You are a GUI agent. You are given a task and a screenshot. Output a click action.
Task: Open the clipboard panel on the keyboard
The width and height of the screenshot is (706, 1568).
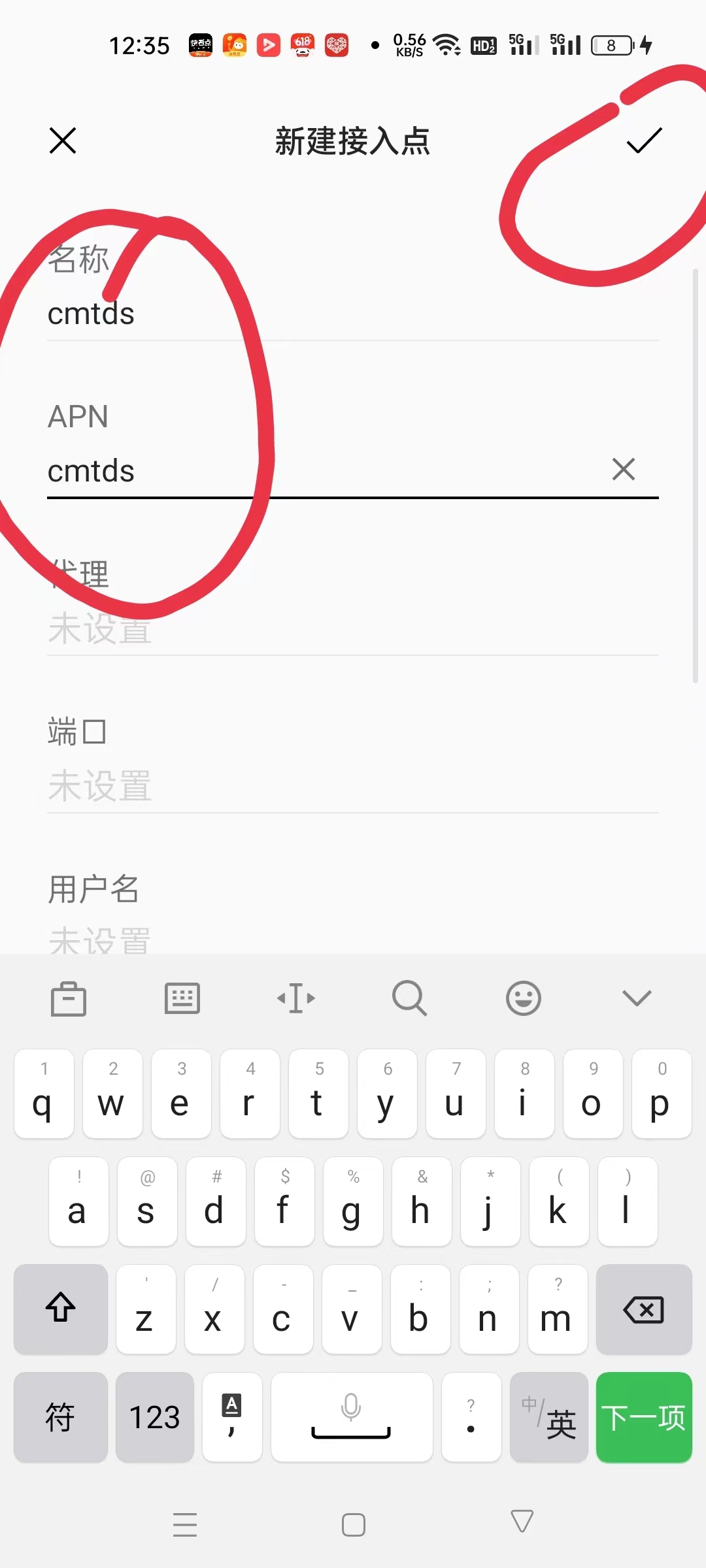click(x=68, y=998)
